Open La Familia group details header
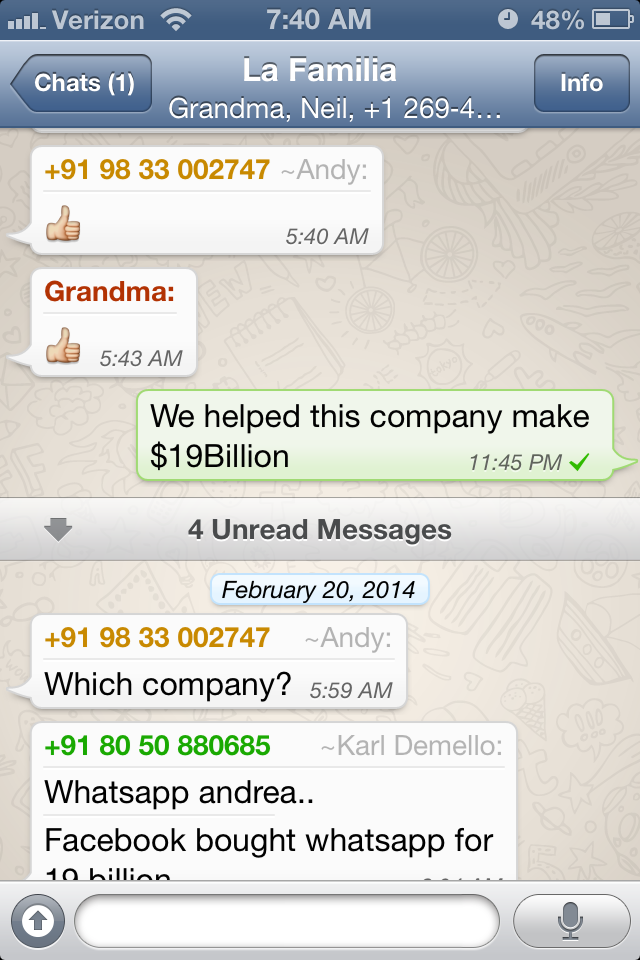 (320, 86)
